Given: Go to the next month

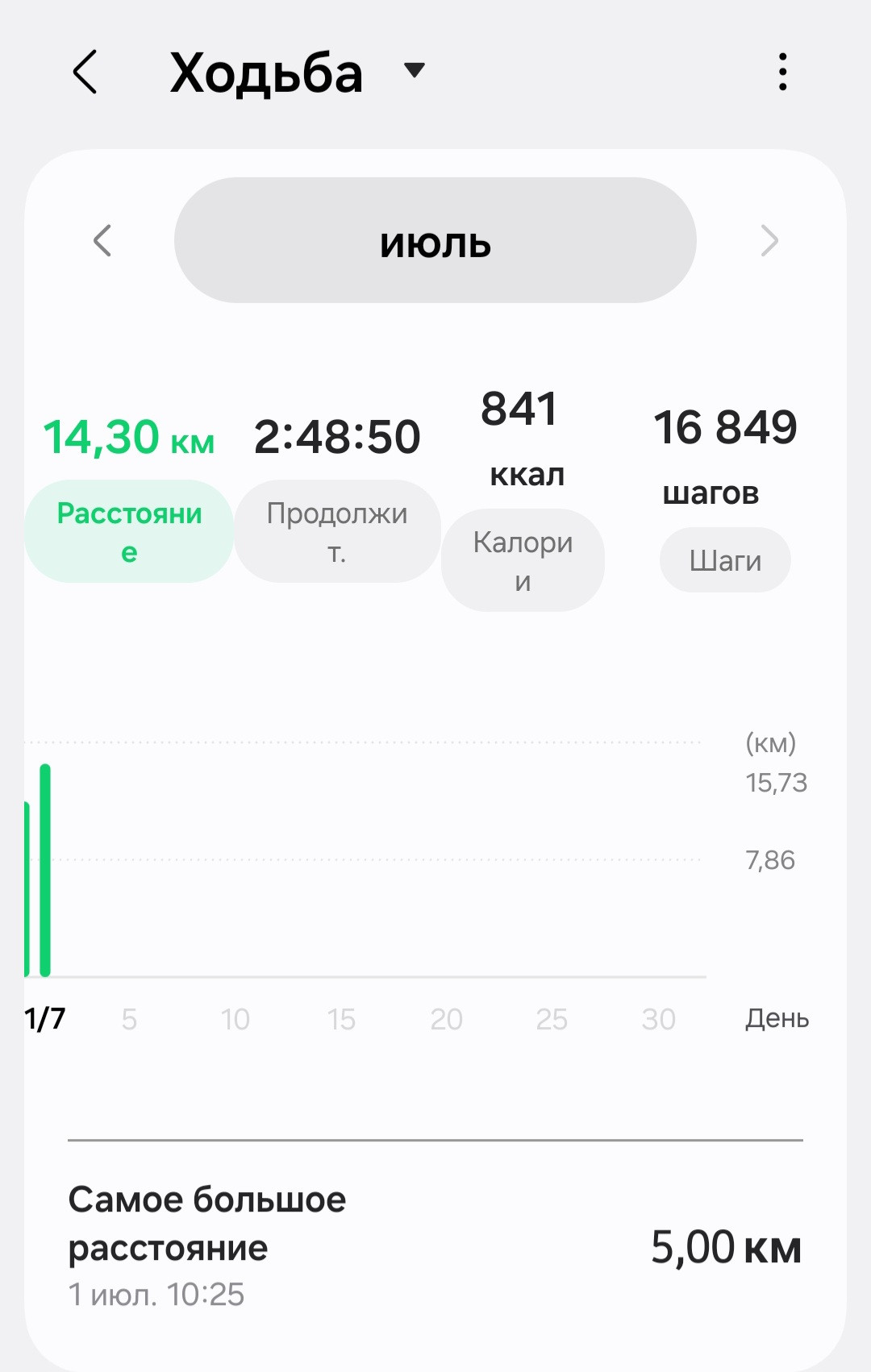Looking at the screenshot, I should 769,240.
